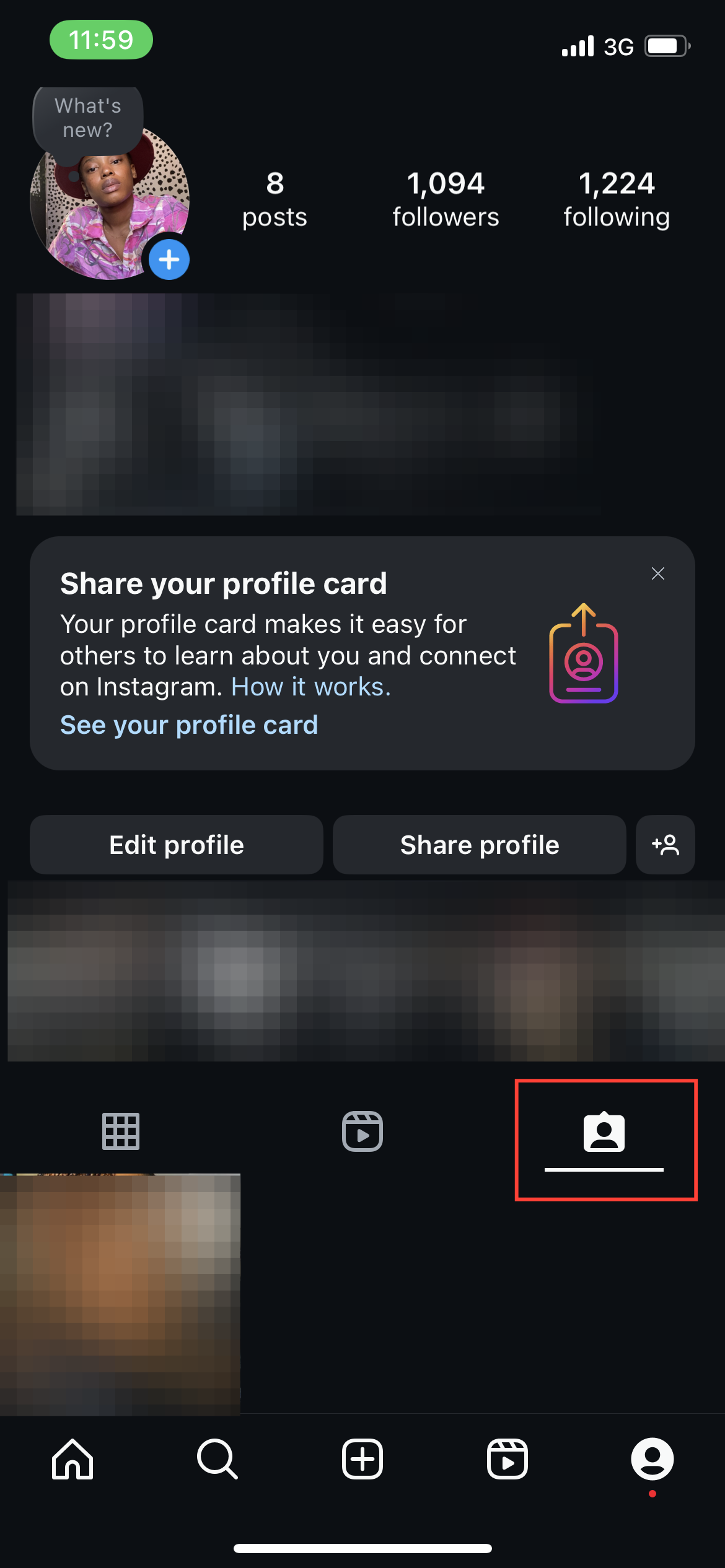Open Search and explore
The width and height of the screenshot is (725, 1568).
(217, 1459)
